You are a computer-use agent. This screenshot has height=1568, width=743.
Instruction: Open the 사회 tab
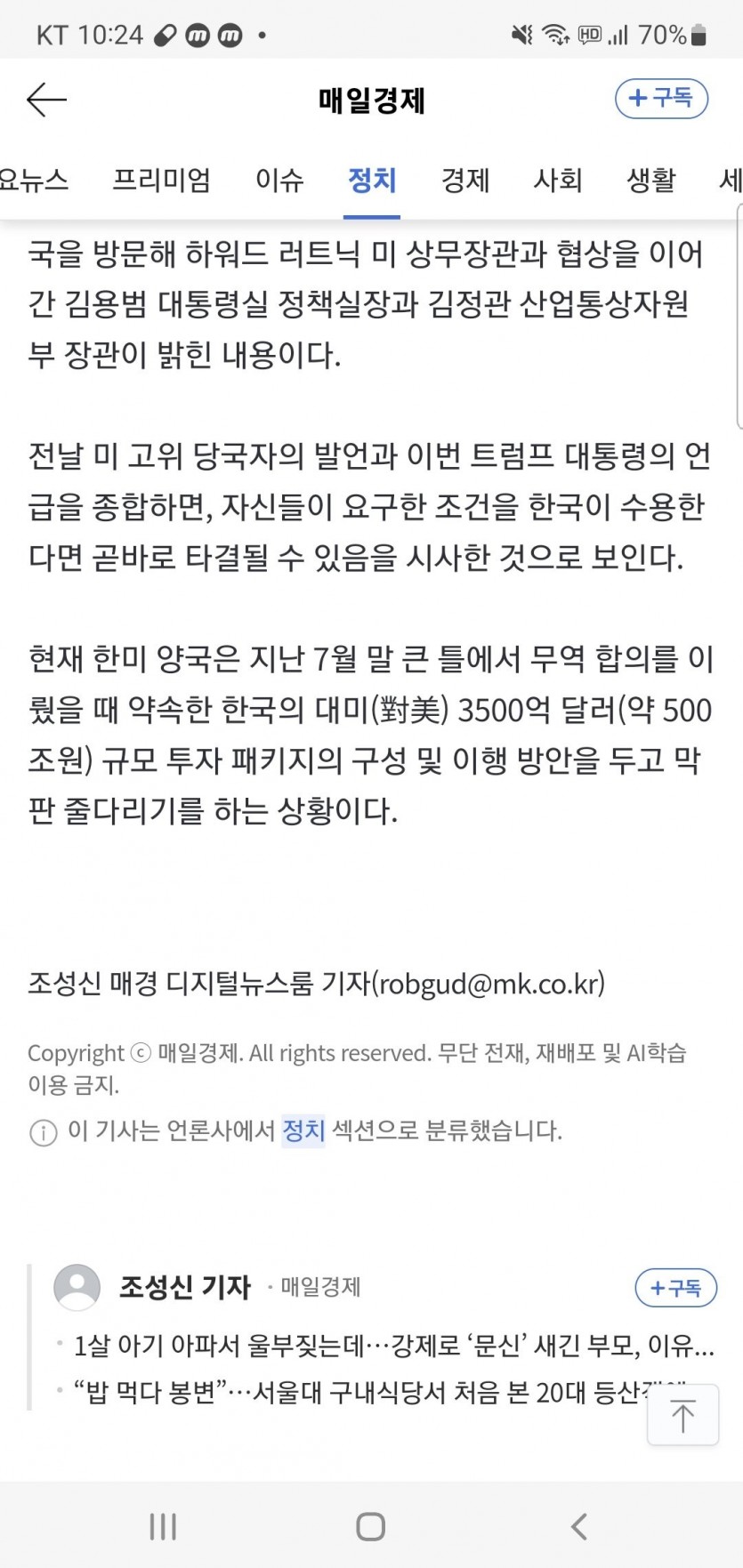(558, 181)
